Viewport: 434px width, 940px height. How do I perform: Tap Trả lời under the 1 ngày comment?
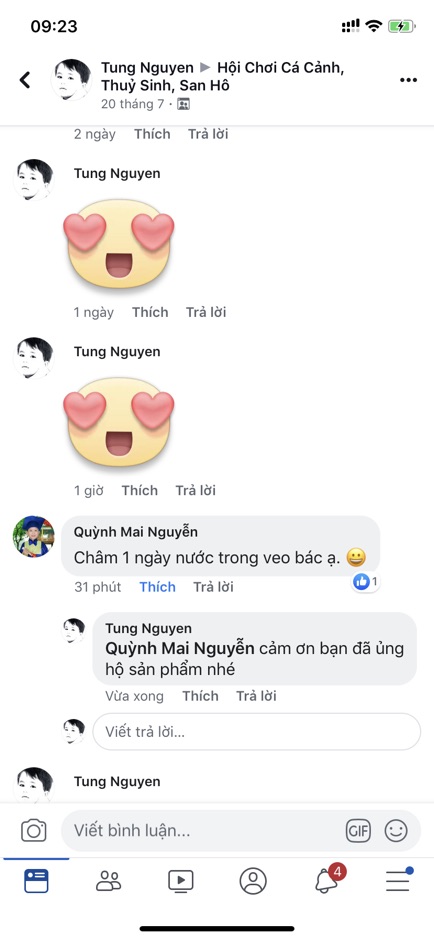206,312
